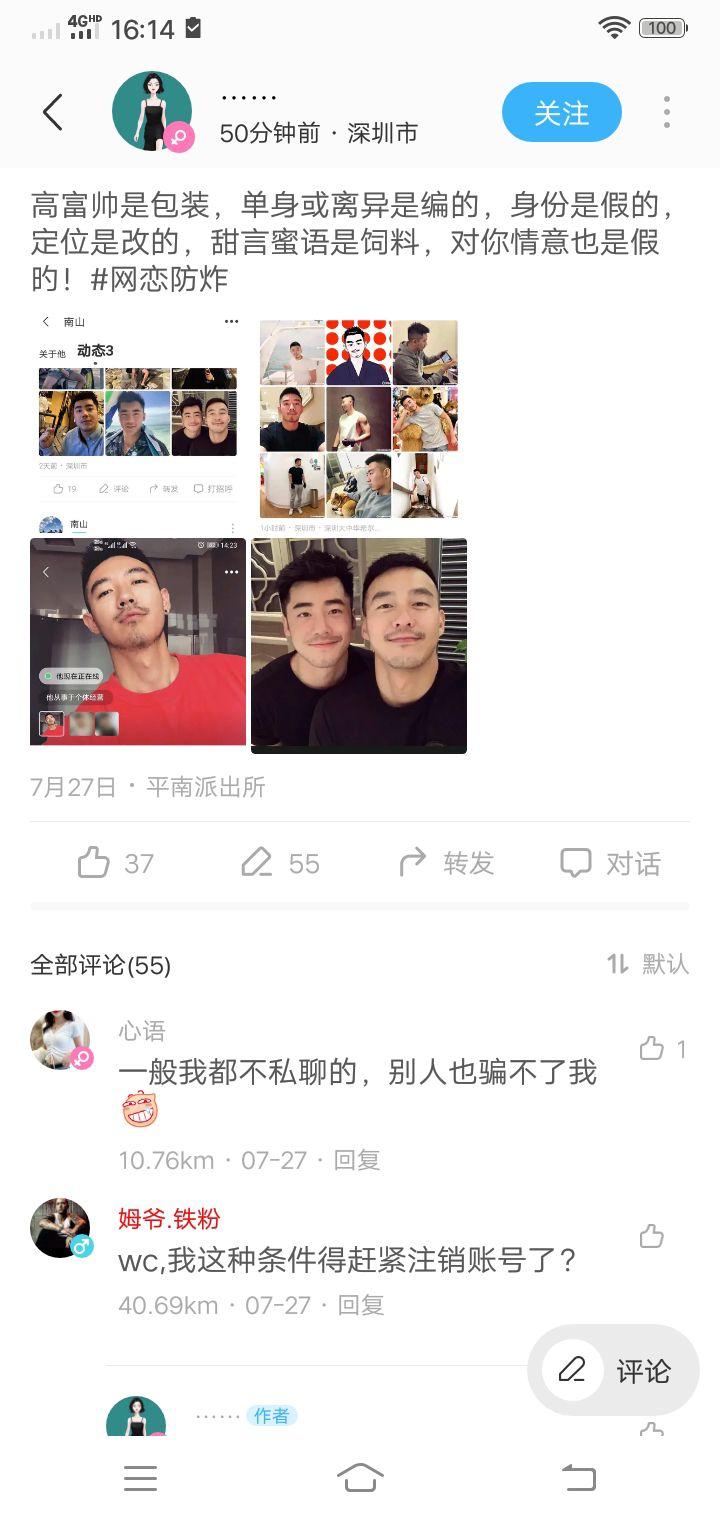The image size is (720, 1520).
Task: Reply to 姆爷.铁粉's comment
Action: [x=361, y=1305]
